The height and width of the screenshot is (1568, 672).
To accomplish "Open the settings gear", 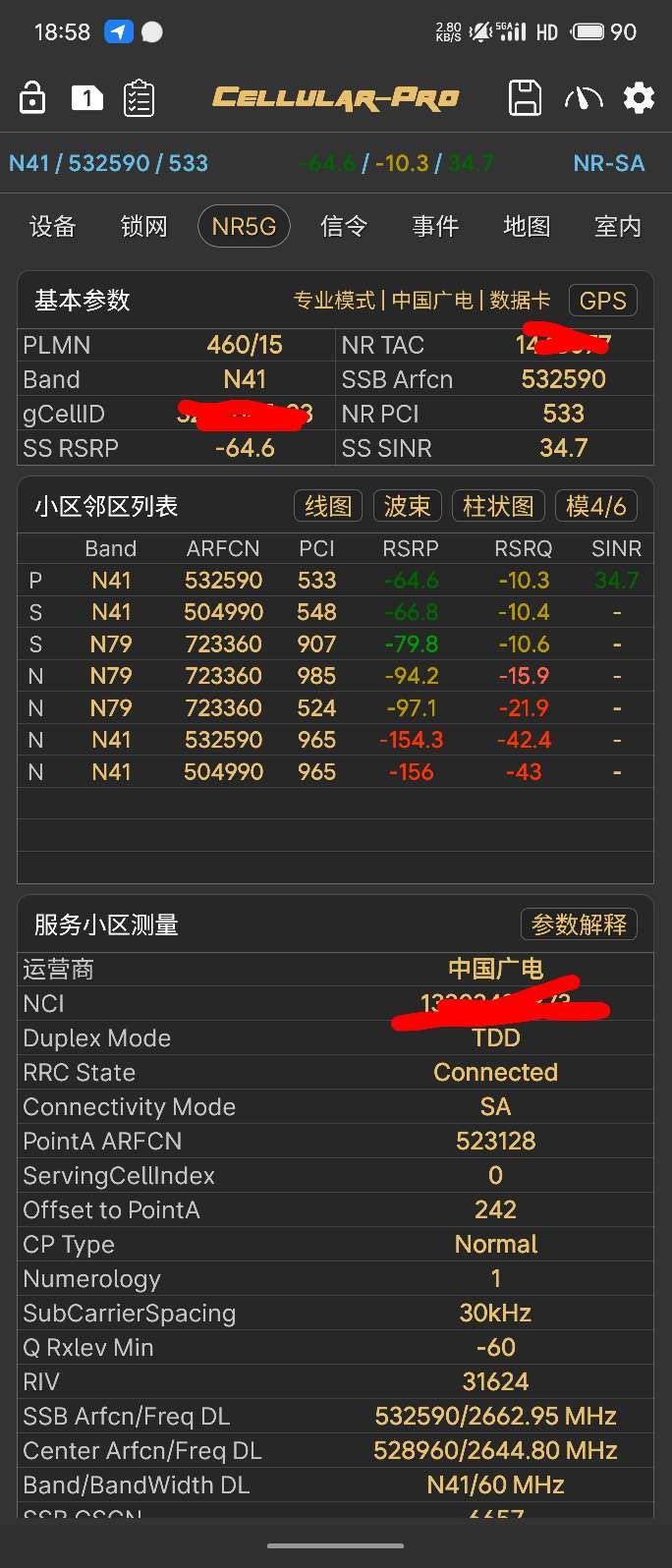I will point(639,98).
